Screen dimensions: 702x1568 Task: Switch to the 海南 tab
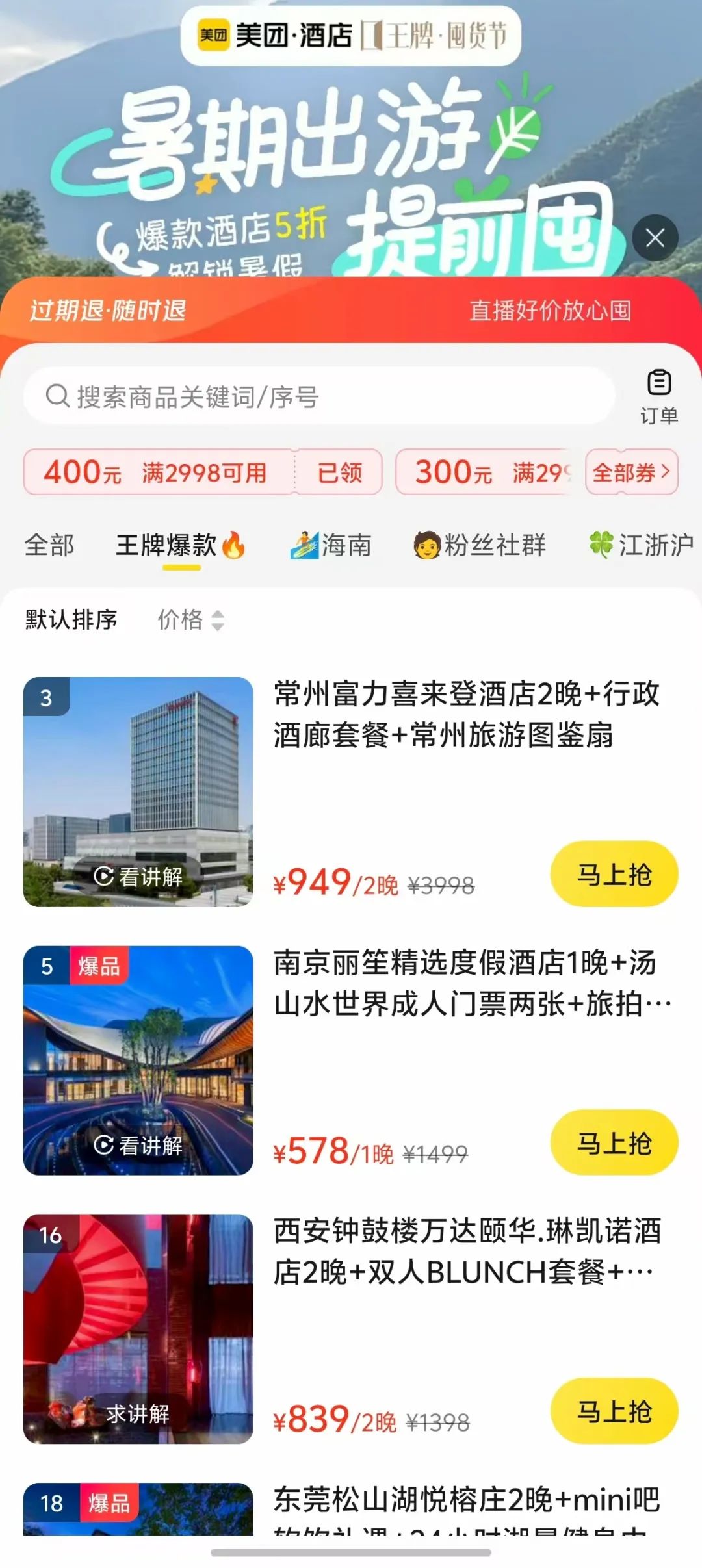331,545
